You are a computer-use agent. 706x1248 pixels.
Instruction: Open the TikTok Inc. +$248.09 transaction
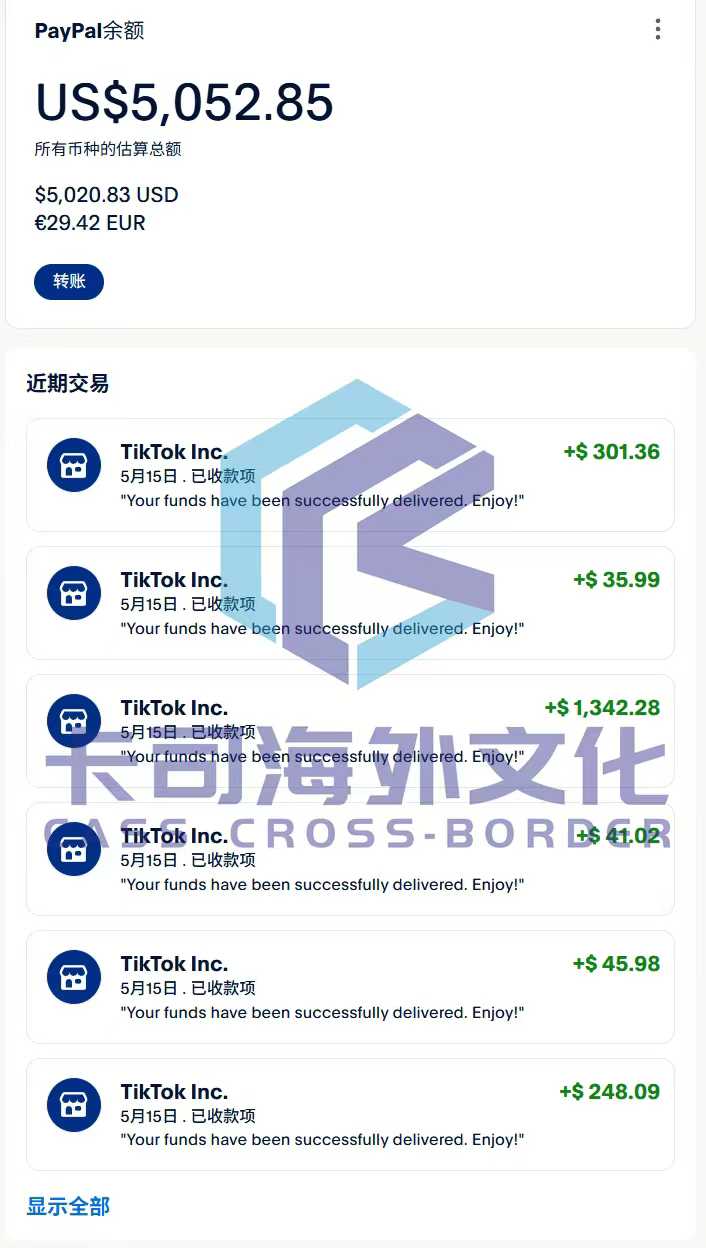[x=350, y=1115]
